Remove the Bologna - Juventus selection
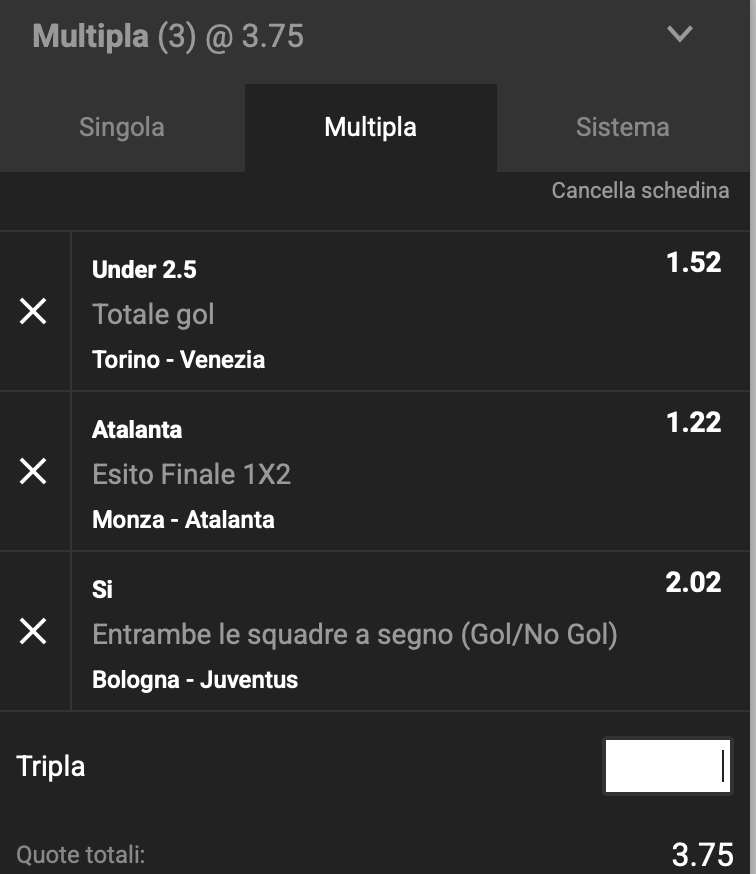756x874 pixels. [x=33, y=631]
